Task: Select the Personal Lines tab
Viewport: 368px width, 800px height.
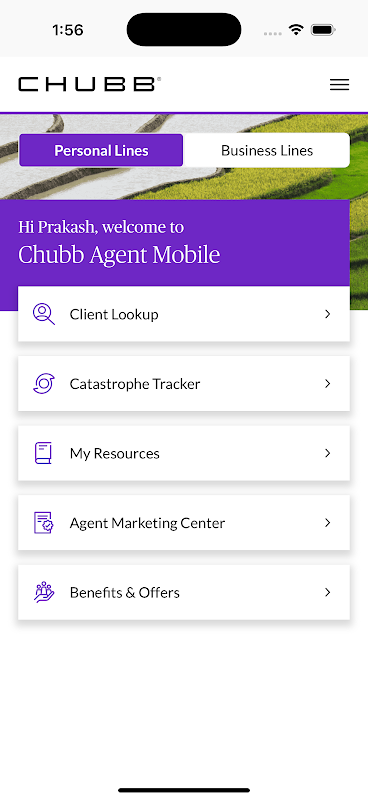Action: [101, 151]
